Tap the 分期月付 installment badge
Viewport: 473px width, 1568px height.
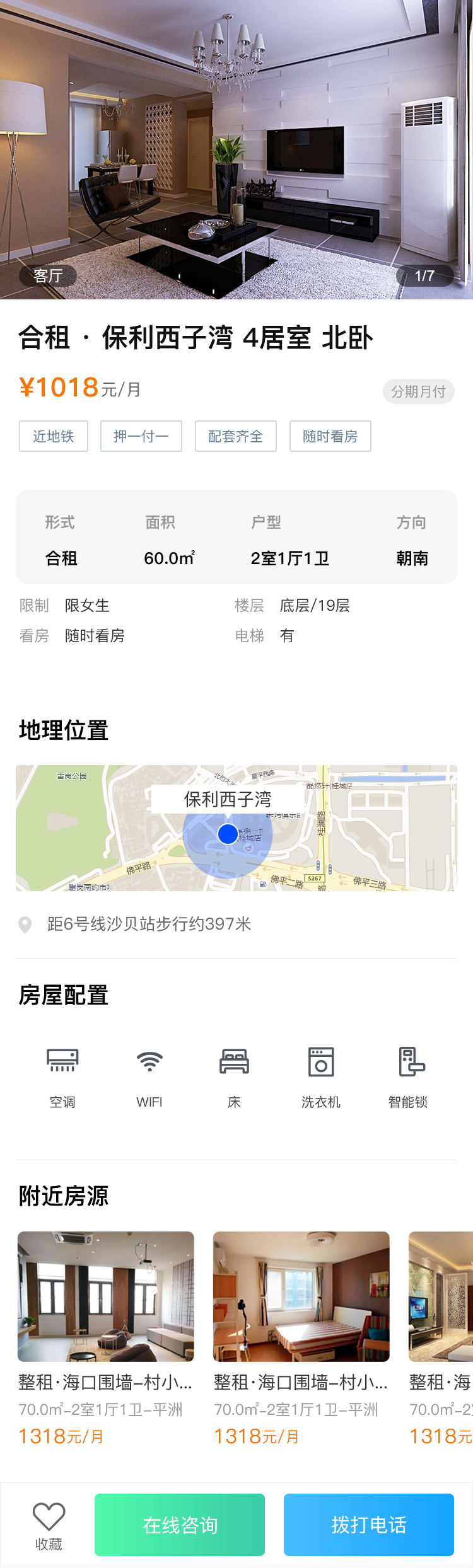418,391
